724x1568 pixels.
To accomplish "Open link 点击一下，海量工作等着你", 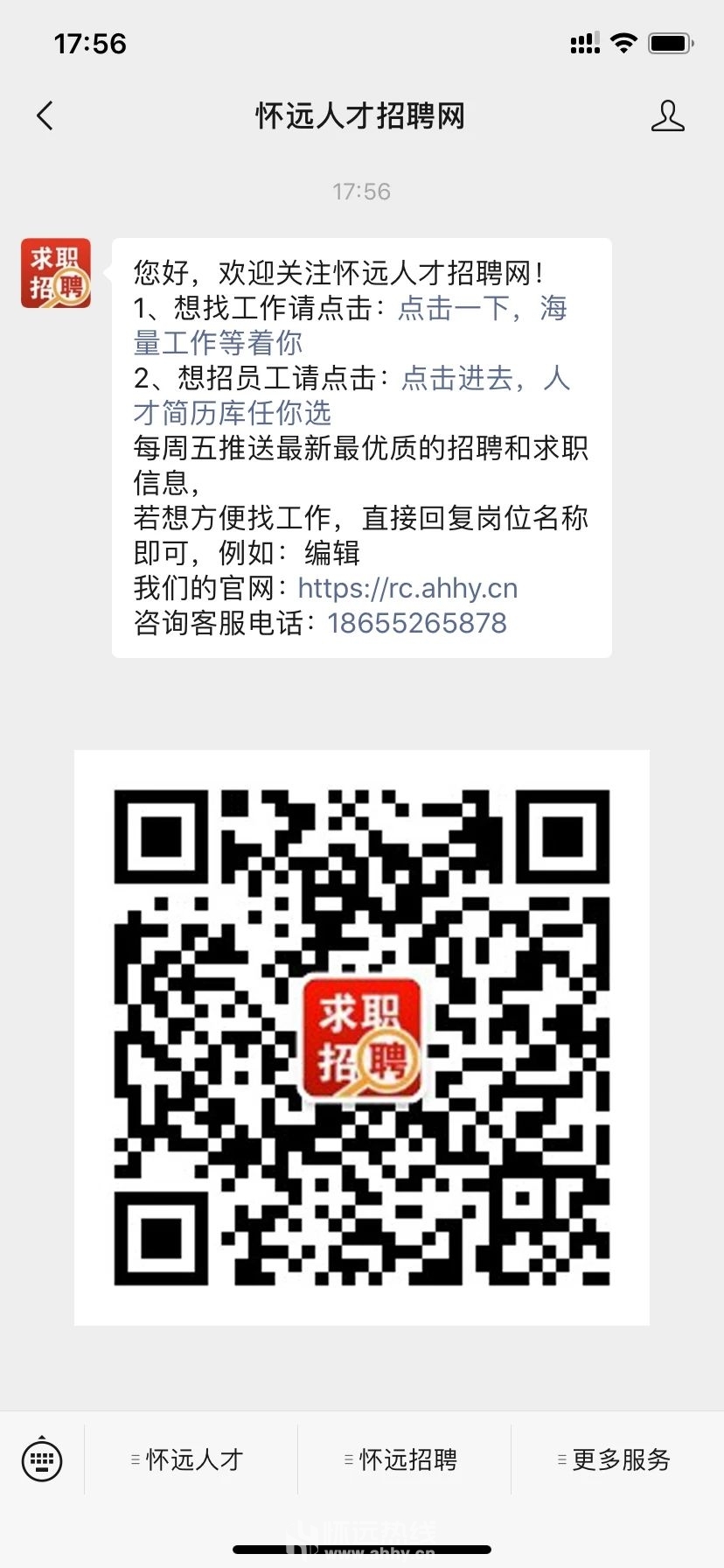I will click(x=482, y=309).
